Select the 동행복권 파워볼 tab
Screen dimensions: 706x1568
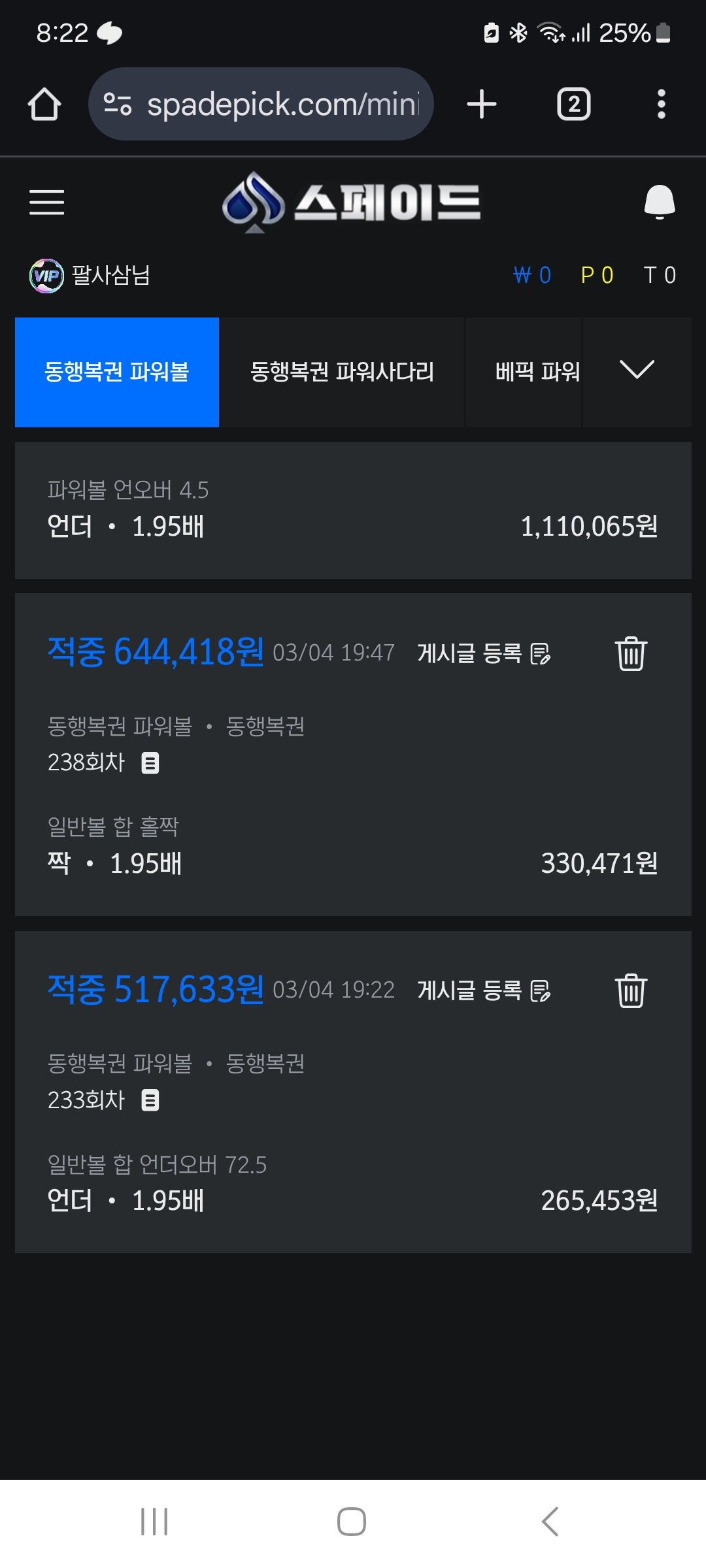(x=117, y=372)
